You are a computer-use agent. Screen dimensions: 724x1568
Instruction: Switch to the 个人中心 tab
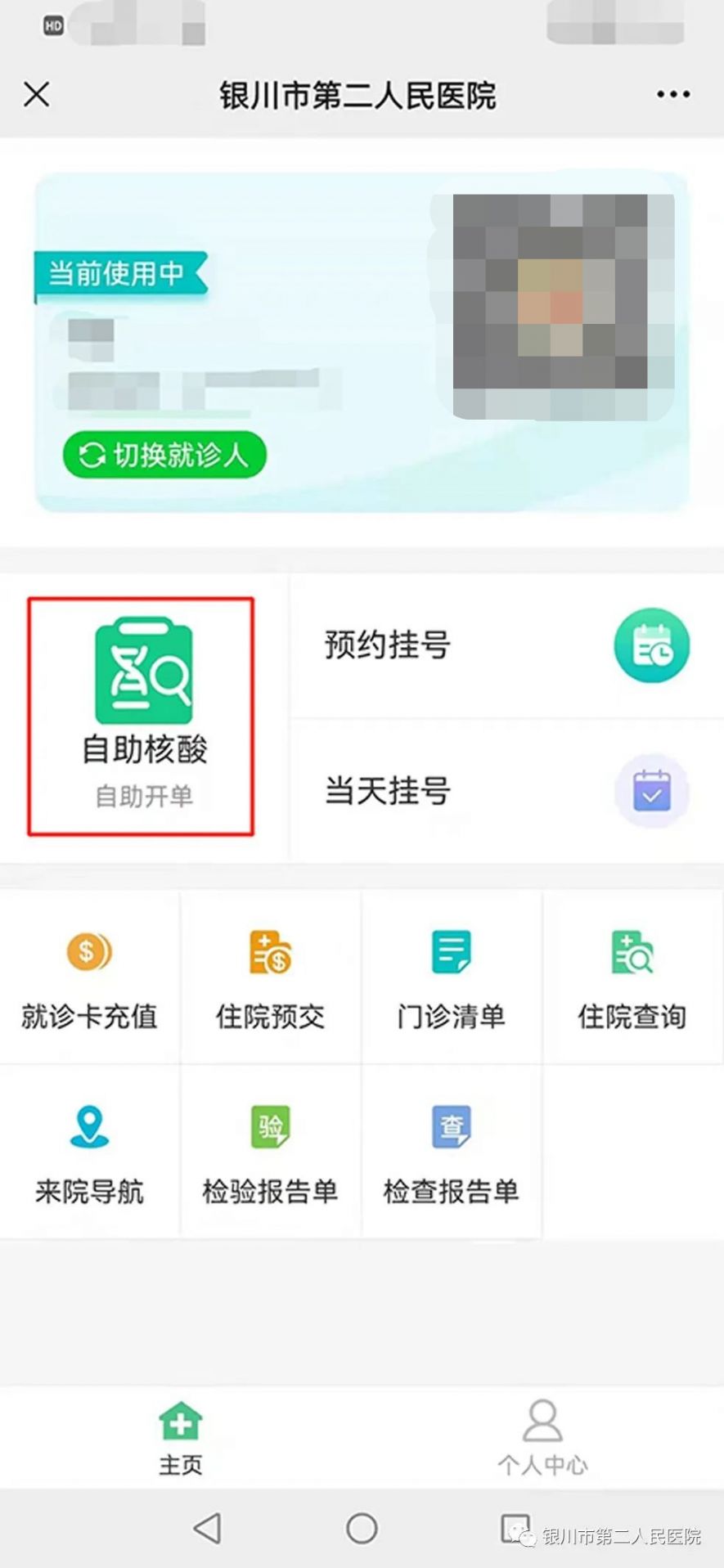[x=542, y=1437]
